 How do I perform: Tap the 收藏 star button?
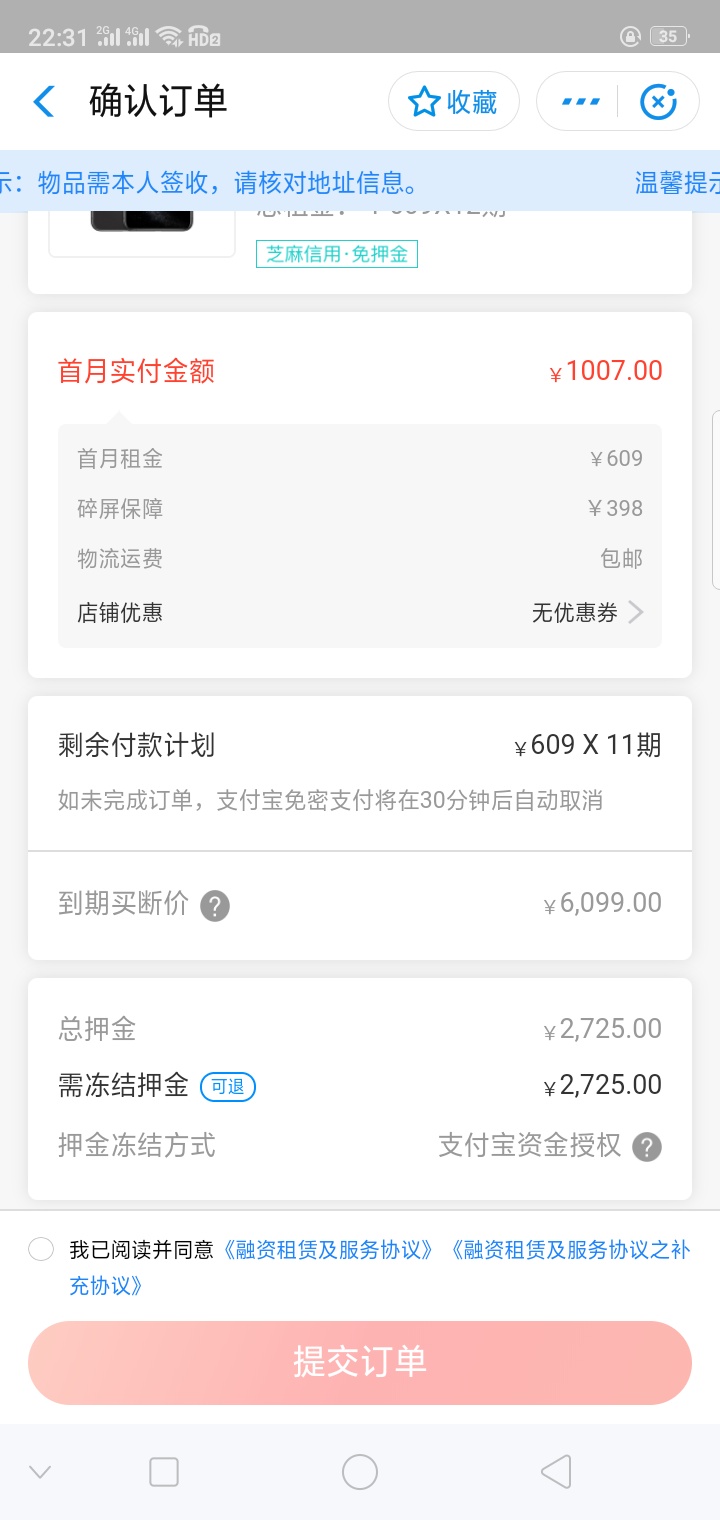tap(453, 102)
